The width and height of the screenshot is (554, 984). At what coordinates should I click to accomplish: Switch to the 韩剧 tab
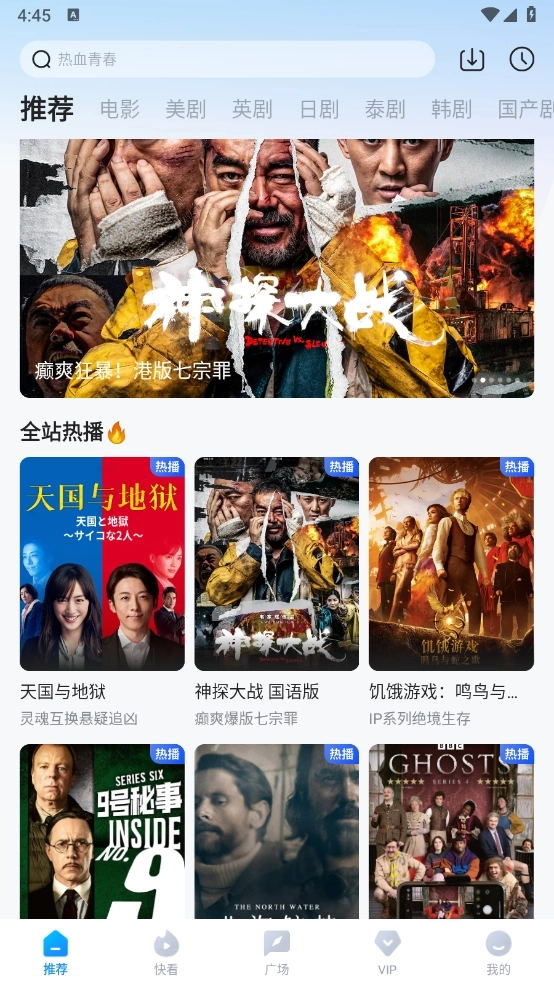(452, 109)
